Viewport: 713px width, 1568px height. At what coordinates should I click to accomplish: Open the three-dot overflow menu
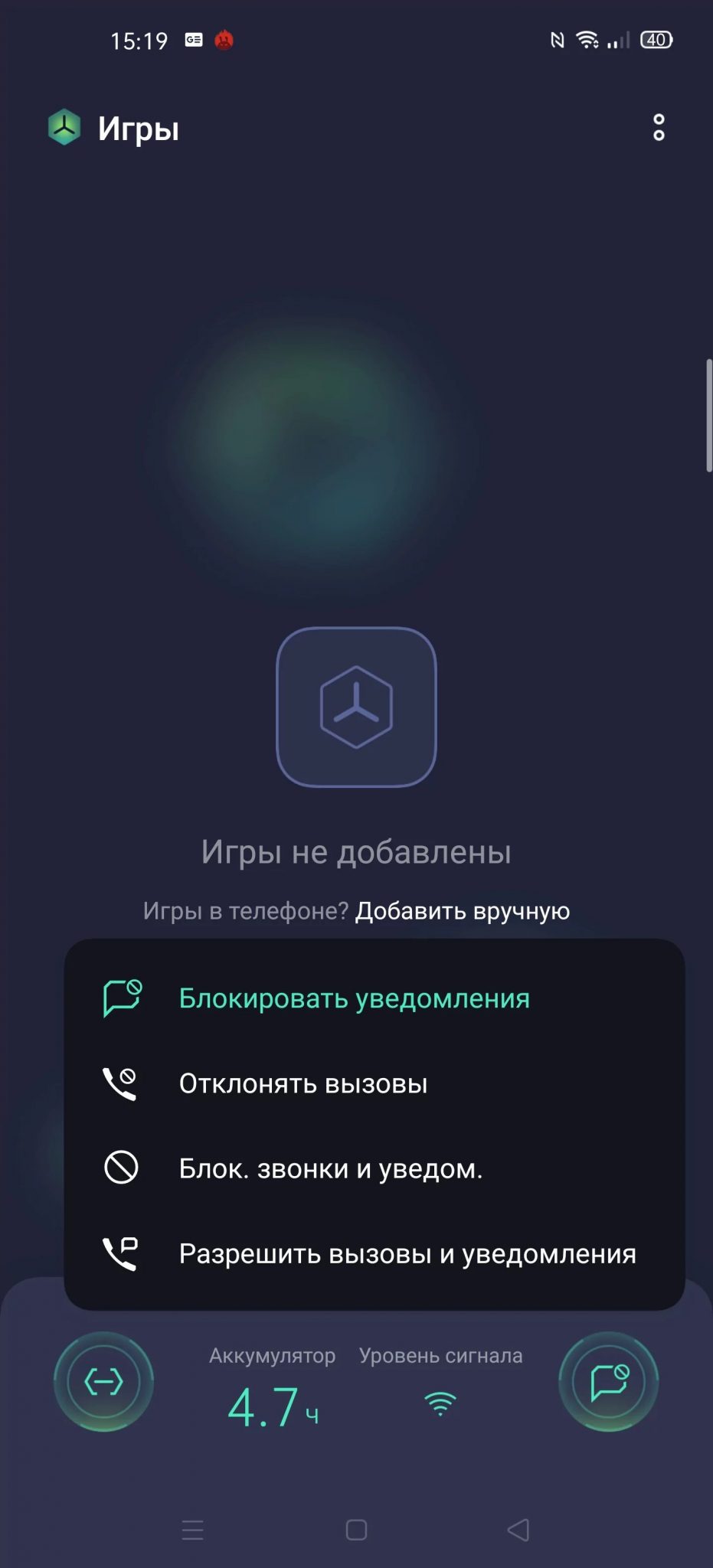coord(658,128)
